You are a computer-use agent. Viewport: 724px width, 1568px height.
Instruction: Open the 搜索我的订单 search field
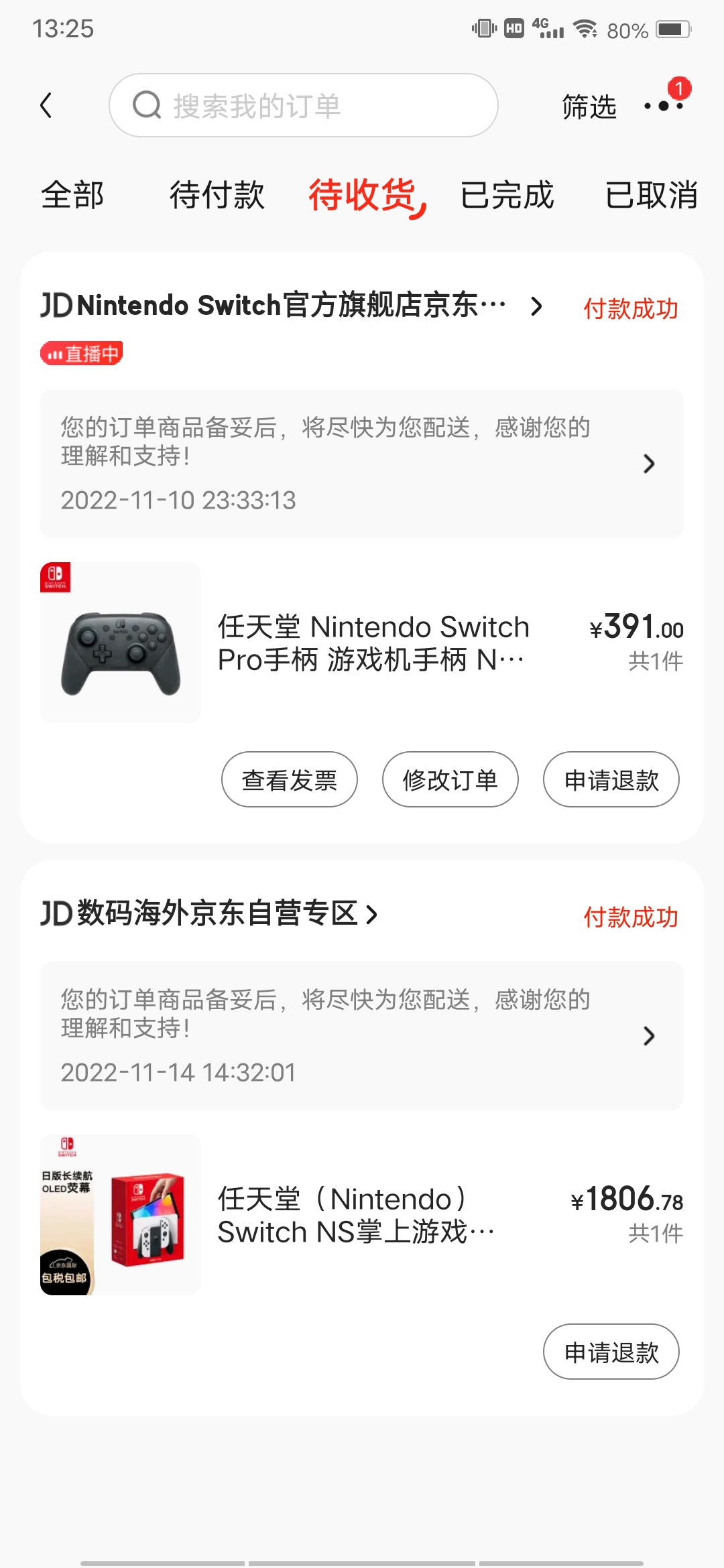pos(304,105)
